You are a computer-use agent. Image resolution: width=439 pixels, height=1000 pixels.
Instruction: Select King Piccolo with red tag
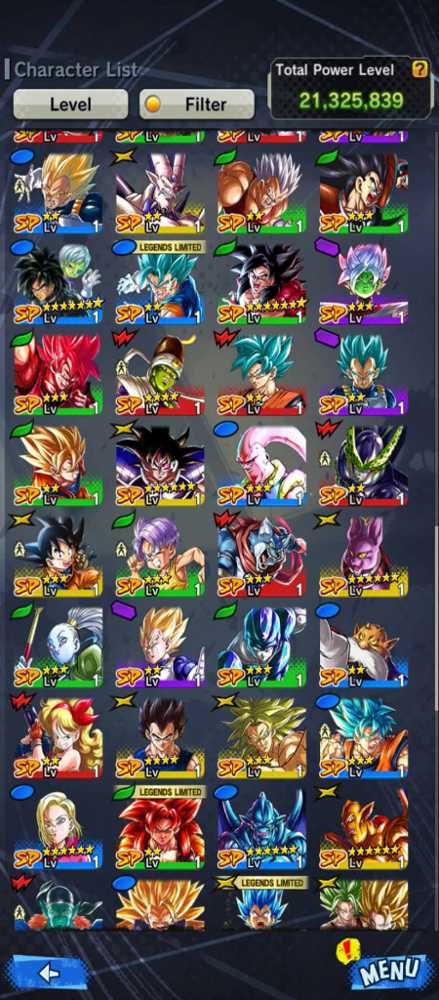pos(159,373)
